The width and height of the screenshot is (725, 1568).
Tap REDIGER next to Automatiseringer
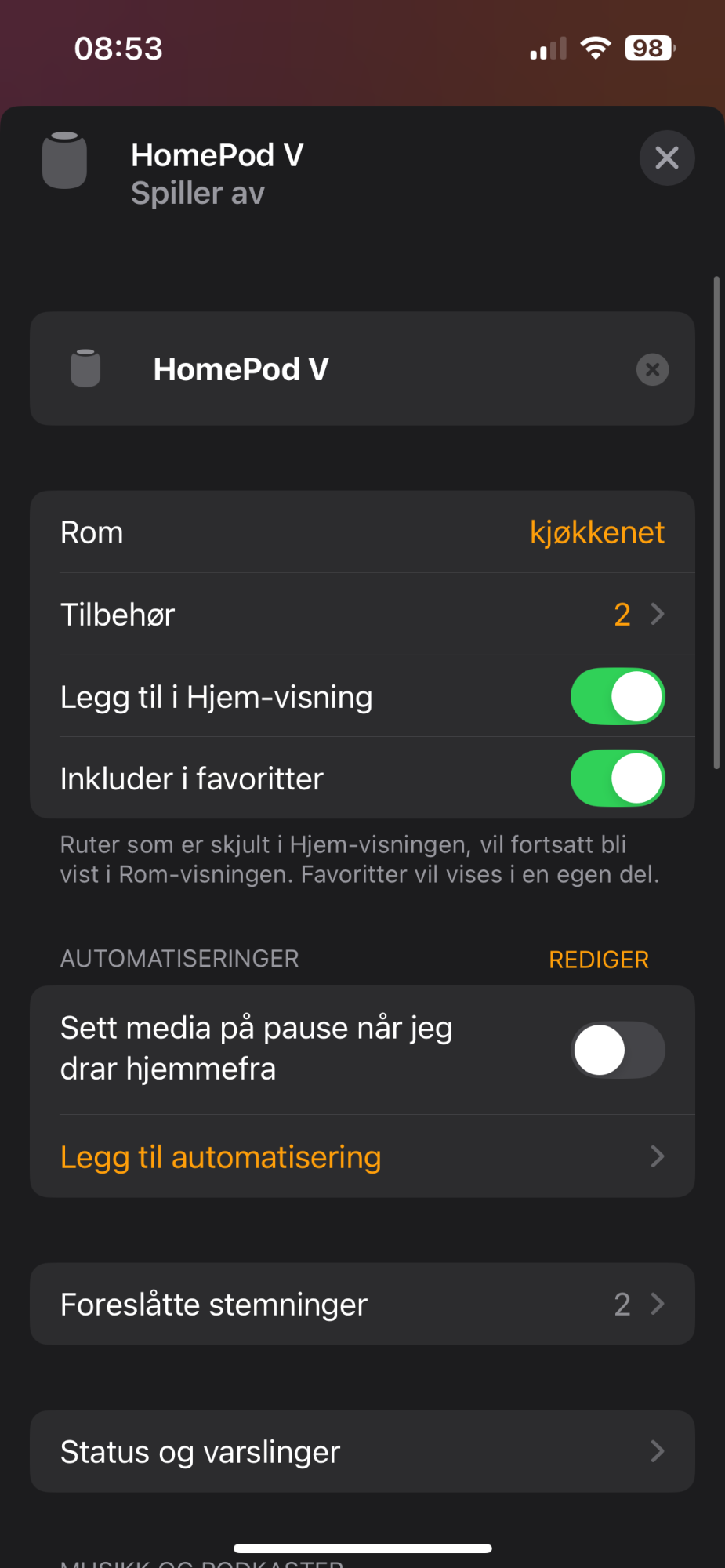(598, 960)
